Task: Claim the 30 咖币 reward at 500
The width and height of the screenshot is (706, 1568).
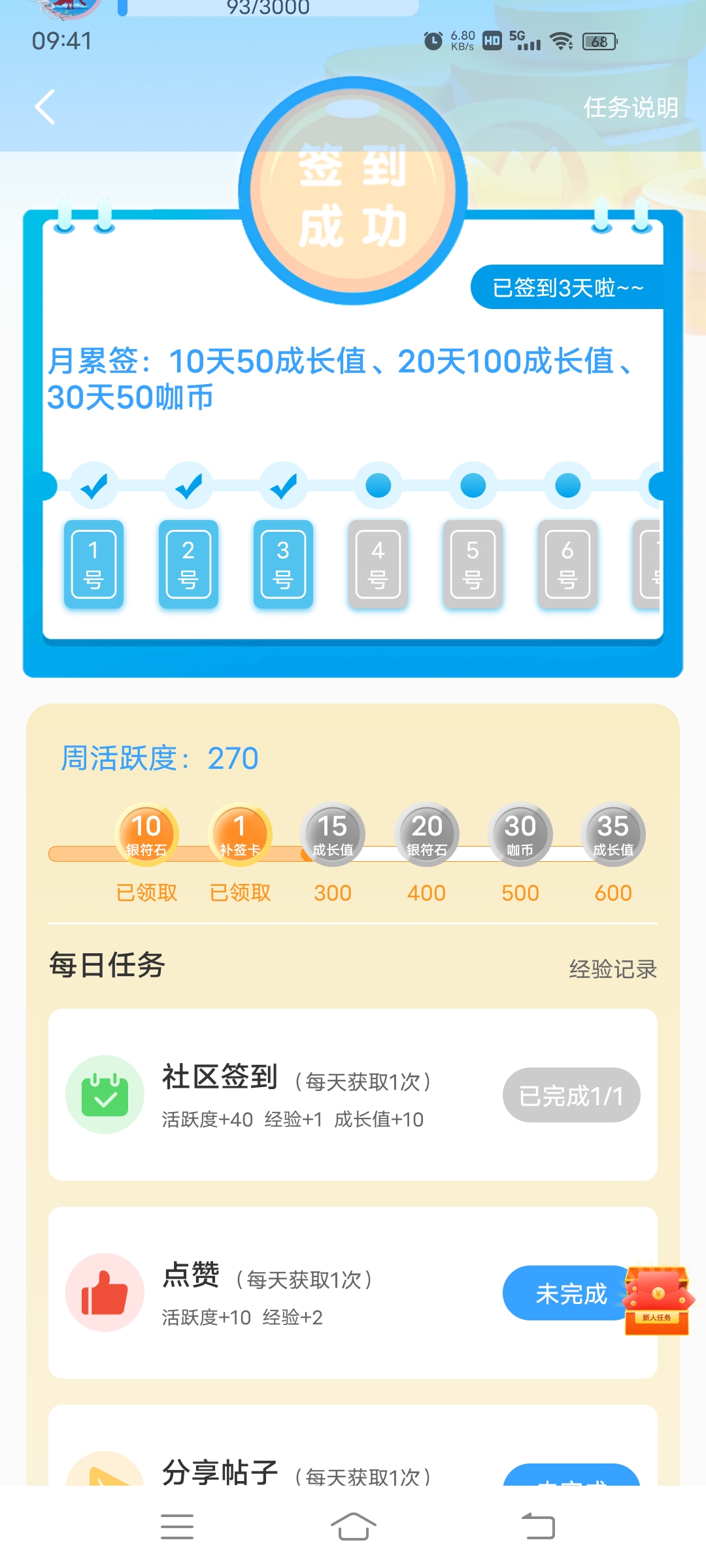Action: (520, 834)
